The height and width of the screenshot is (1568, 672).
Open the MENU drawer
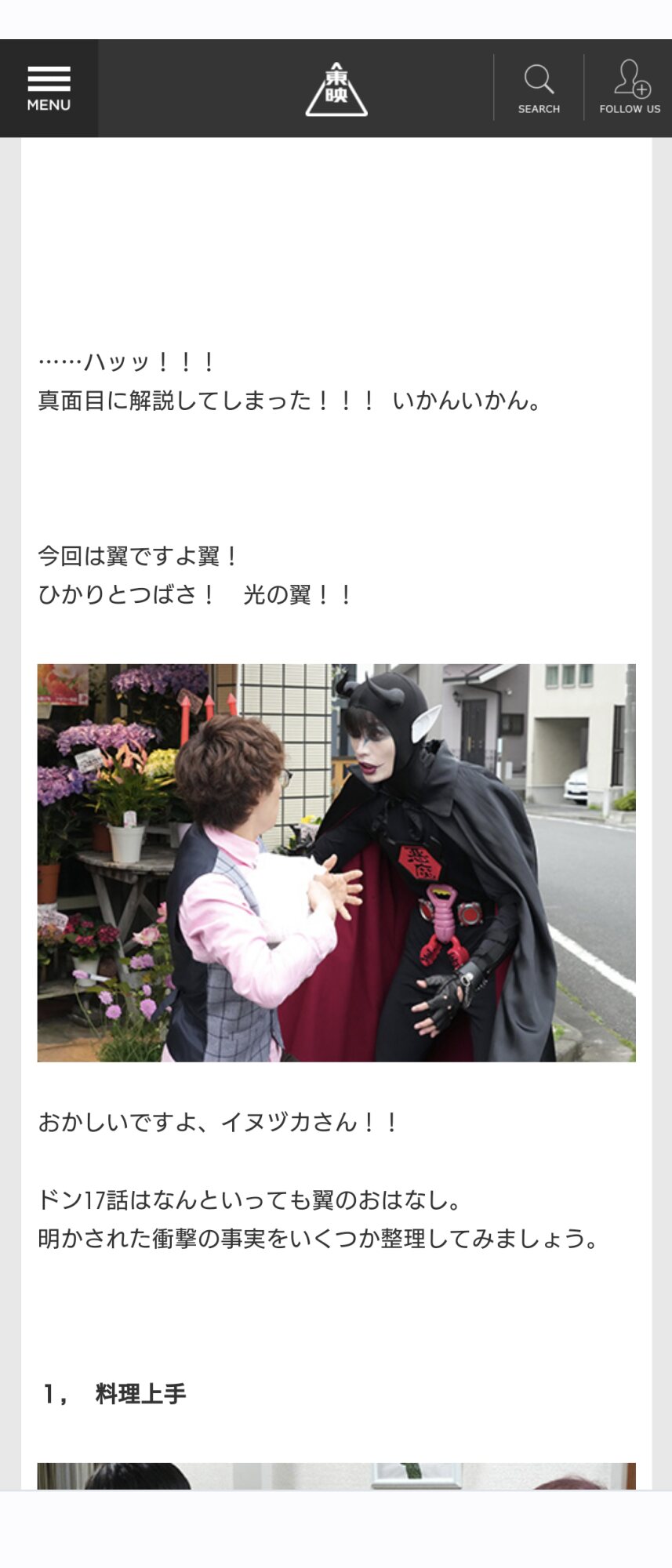pyautogui.click(x=49, y=89)
